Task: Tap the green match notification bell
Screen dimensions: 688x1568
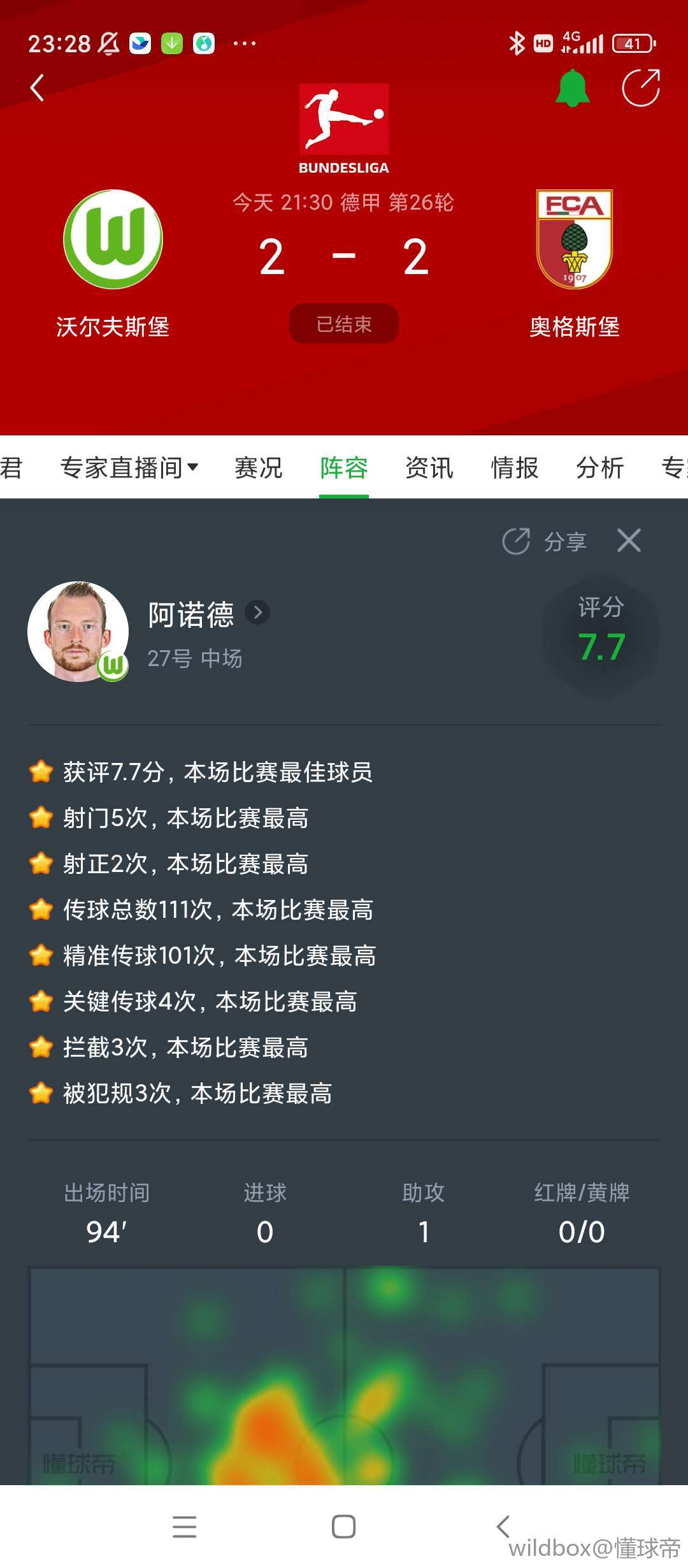Action: pyautogui.click(x=572, y=88)
